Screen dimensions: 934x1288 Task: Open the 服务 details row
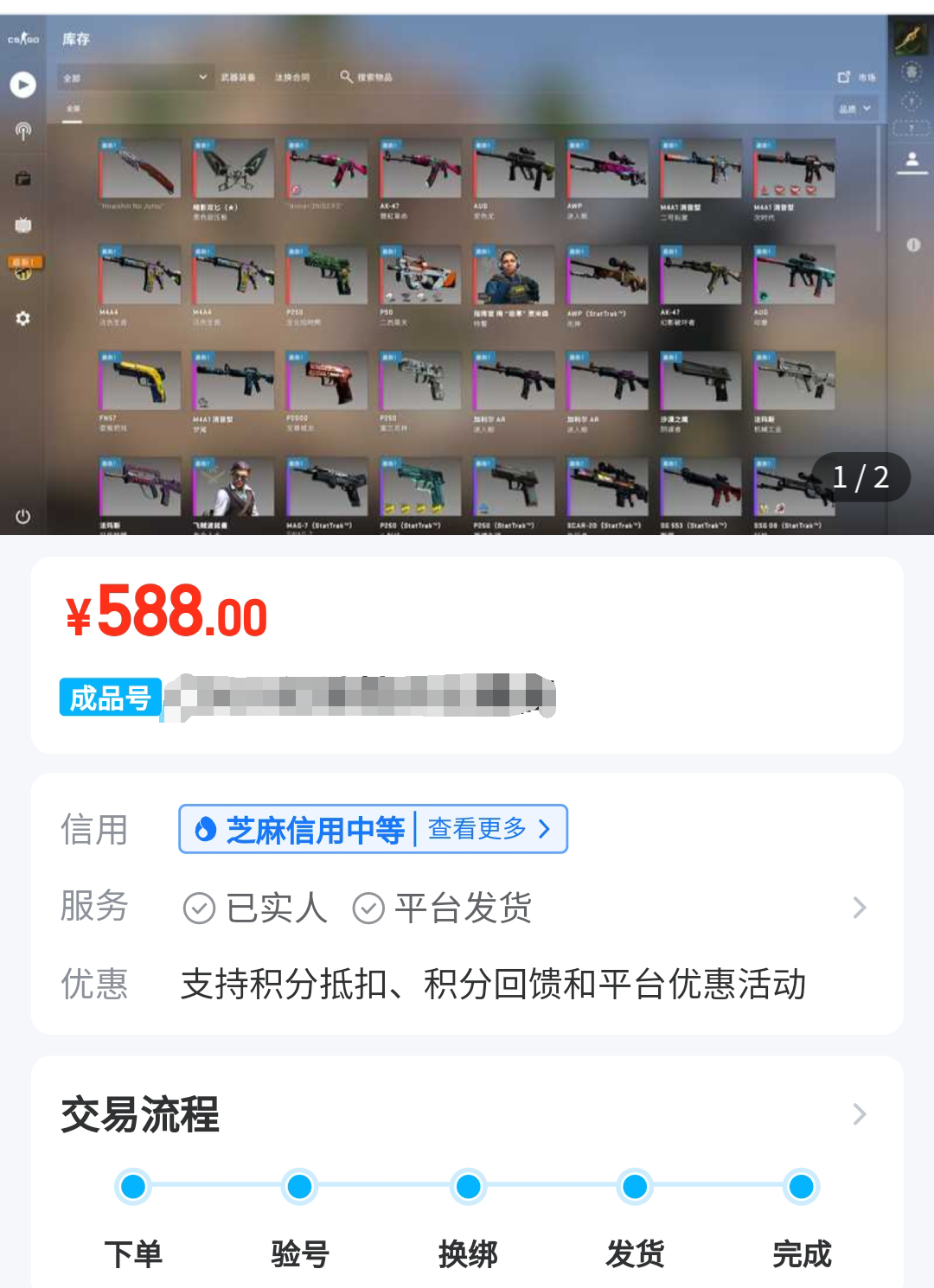pyautogui.click(x=858, y=908)
